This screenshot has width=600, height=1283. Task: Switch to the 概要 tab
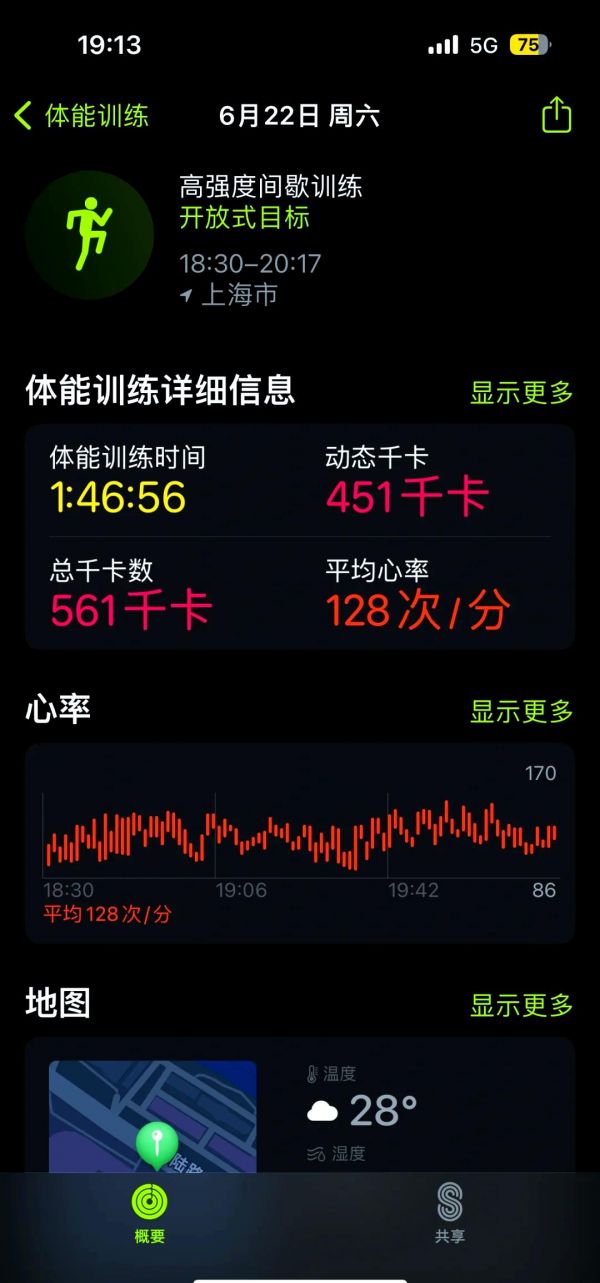[x=150, y=1213]
